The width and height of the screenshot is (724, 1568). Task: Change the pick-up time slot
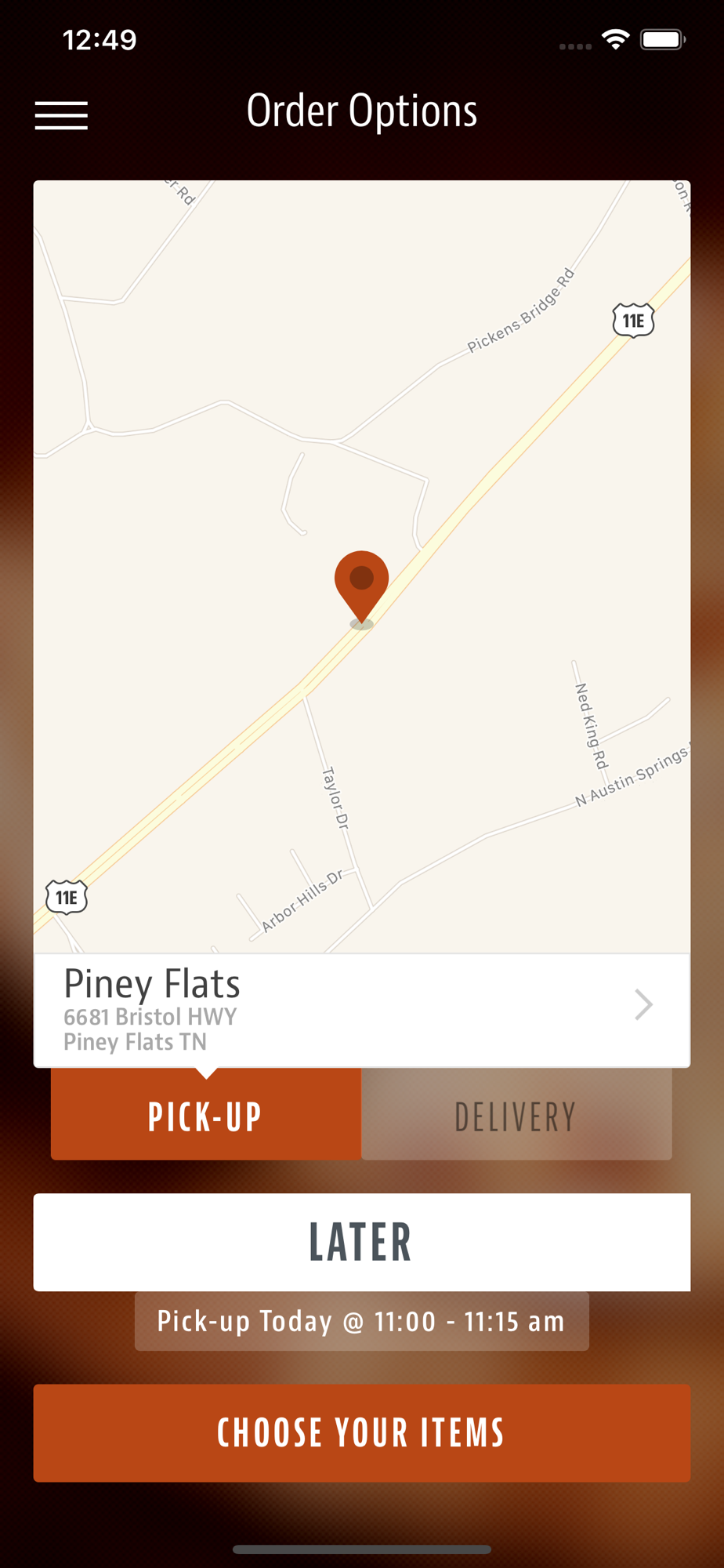tap(361, 1321)
